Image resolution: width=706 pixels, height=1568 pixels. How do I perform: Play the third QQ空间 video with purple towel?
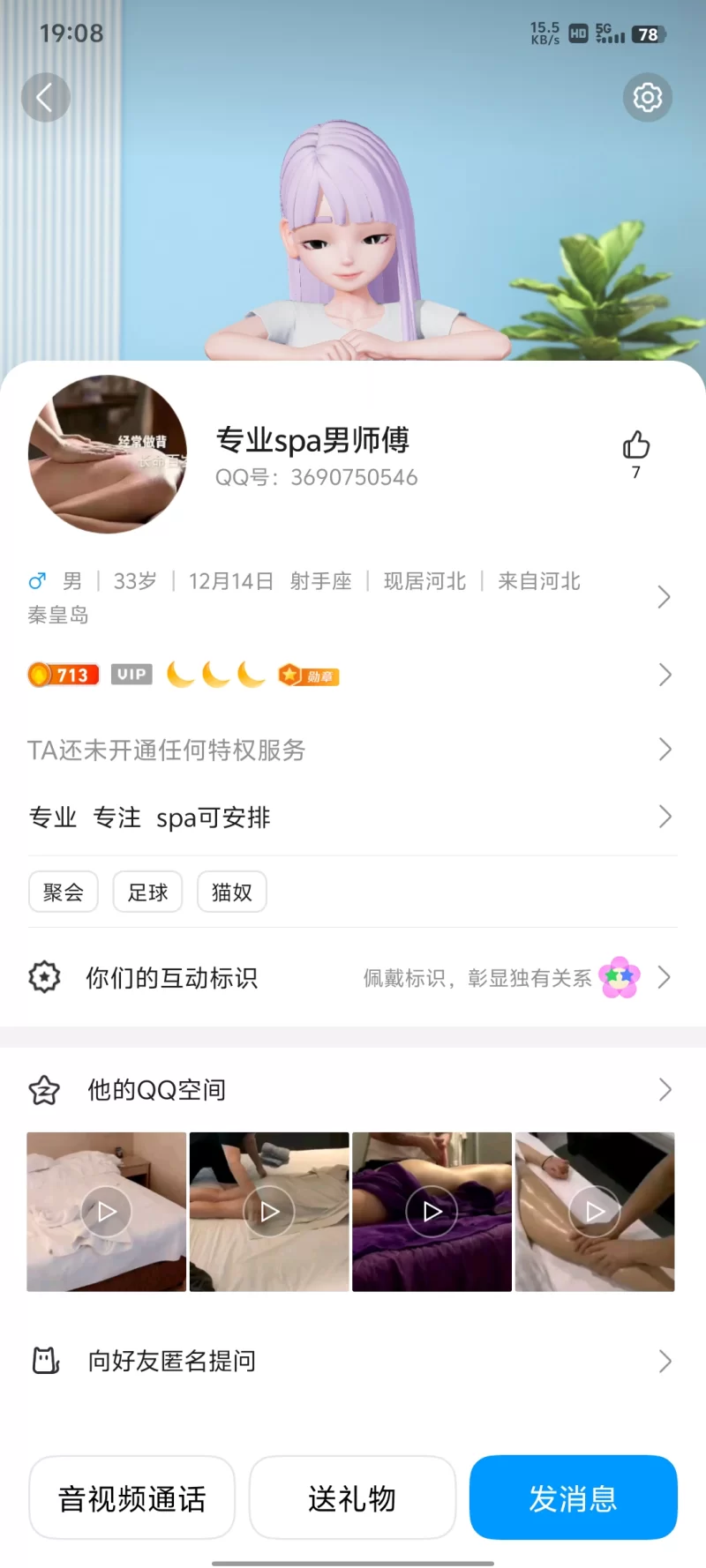click(x=432, y=1212)
